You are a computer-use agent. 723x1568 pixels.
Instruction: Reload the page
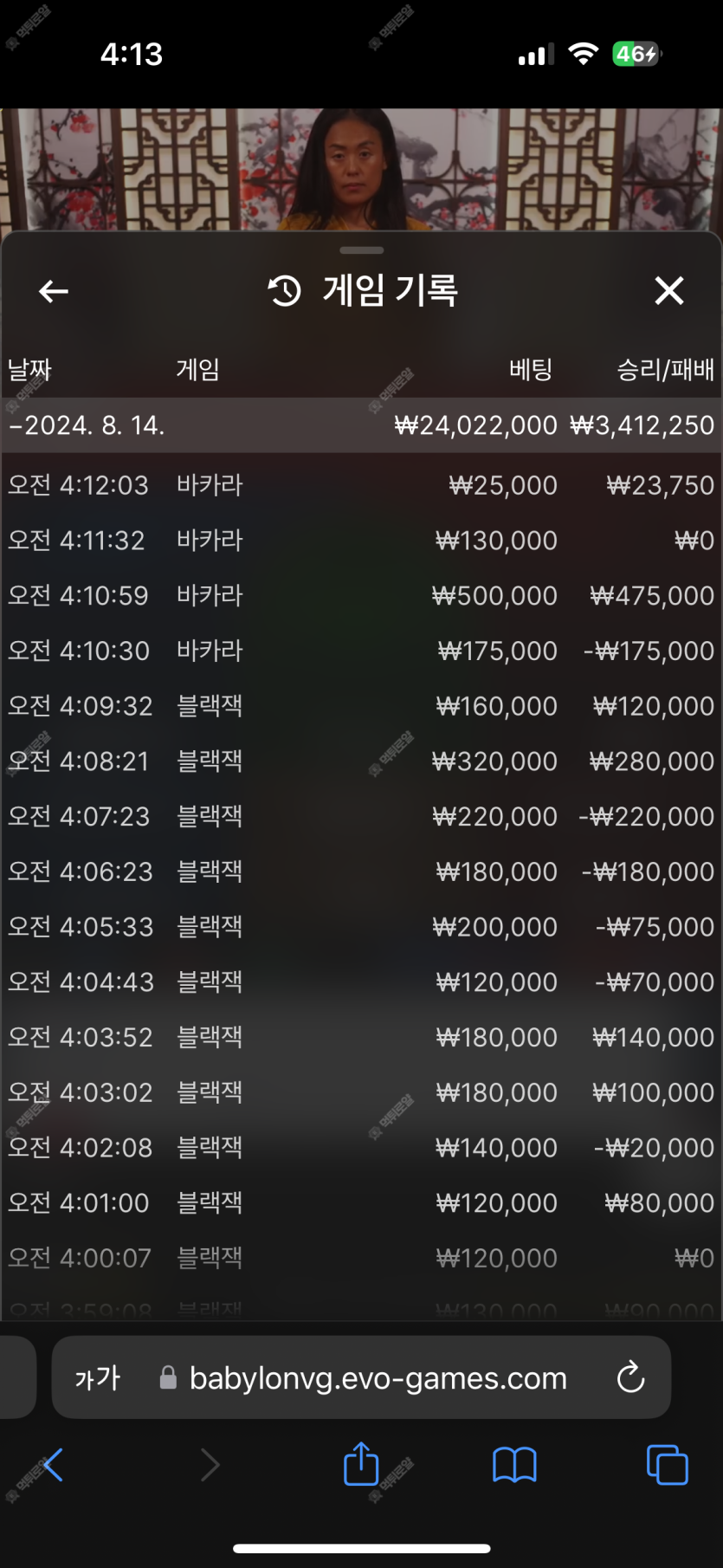click(x=630, y=1377)
